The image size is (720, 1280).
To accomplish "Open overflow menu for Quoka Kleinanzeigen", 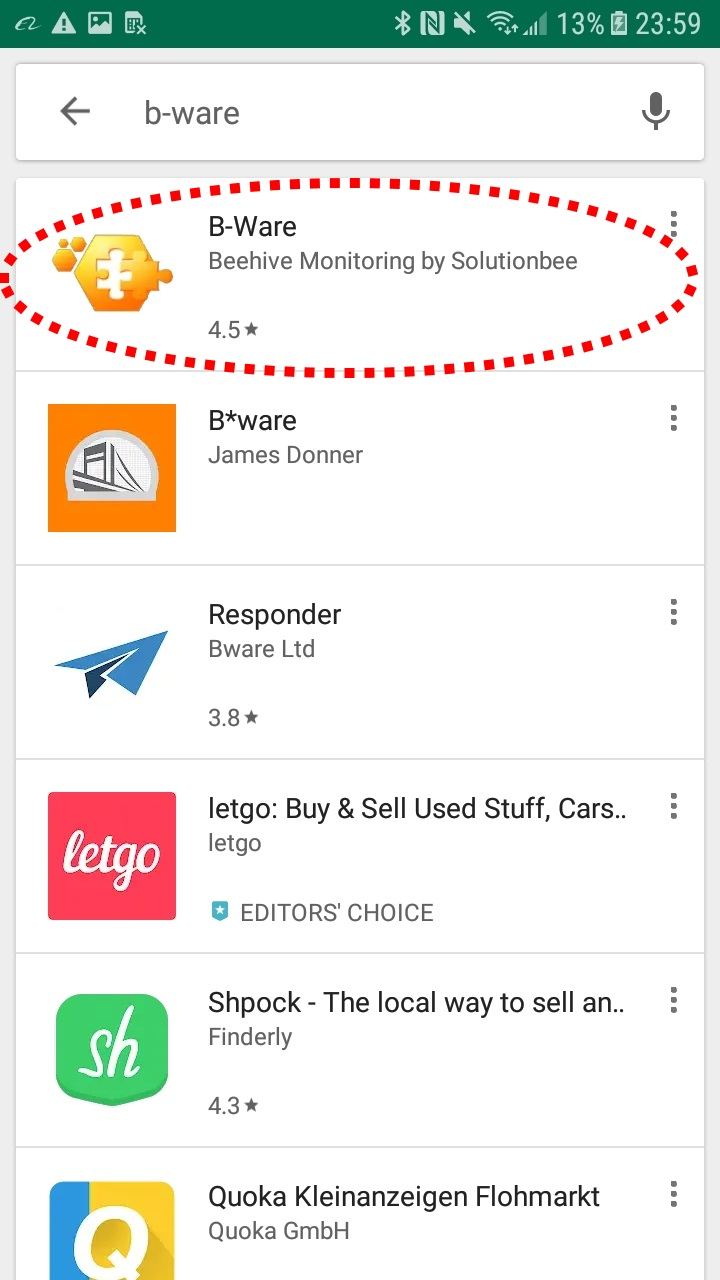I will click(674, 1194).
